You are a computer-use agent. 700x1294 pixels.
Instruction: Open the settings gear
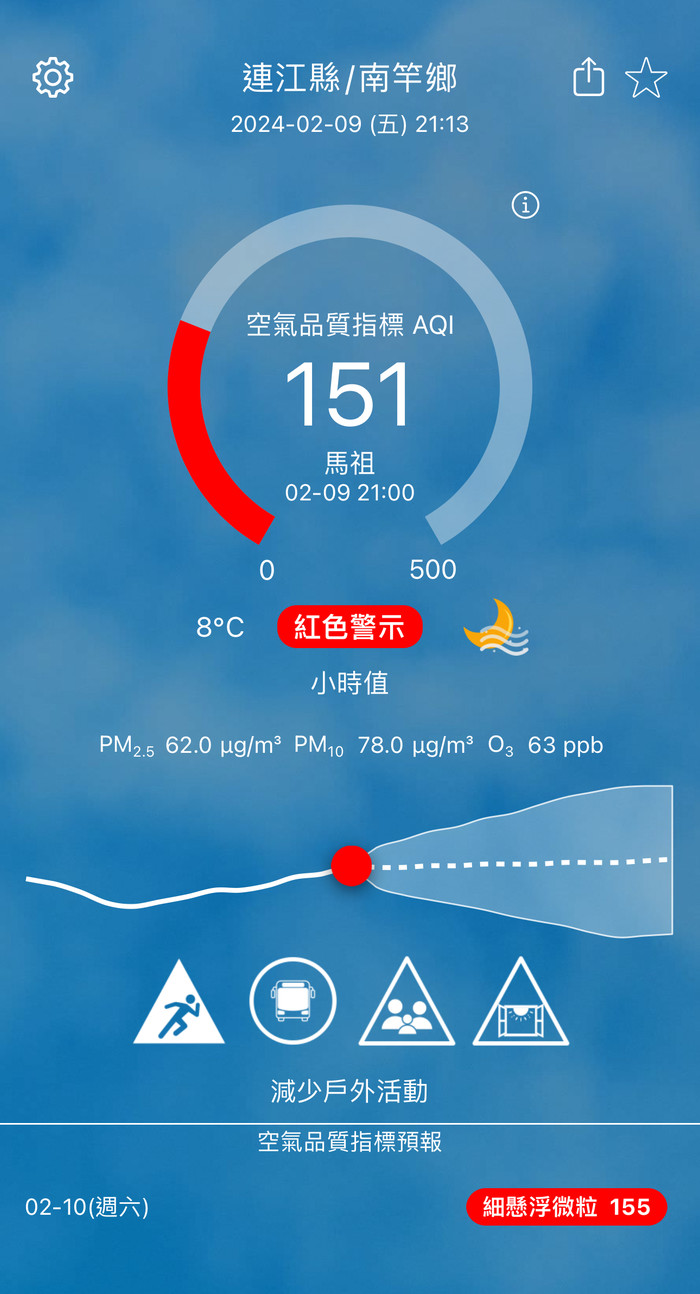(x=53, y=77)
